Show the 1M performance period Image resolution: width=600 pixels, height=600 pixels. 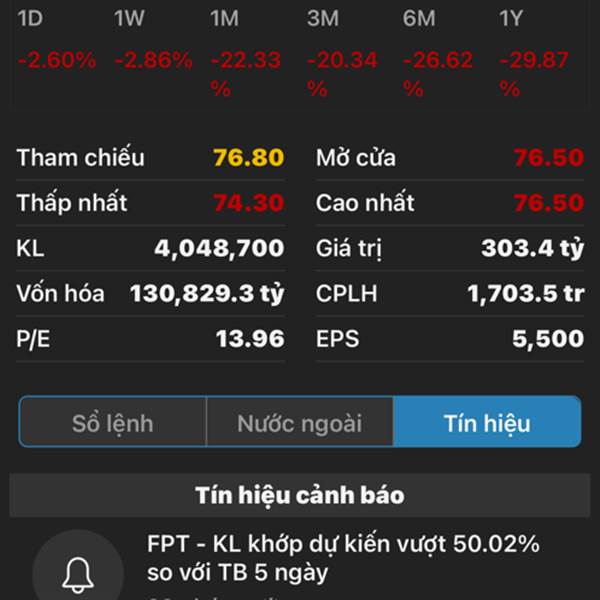[225, 18]
